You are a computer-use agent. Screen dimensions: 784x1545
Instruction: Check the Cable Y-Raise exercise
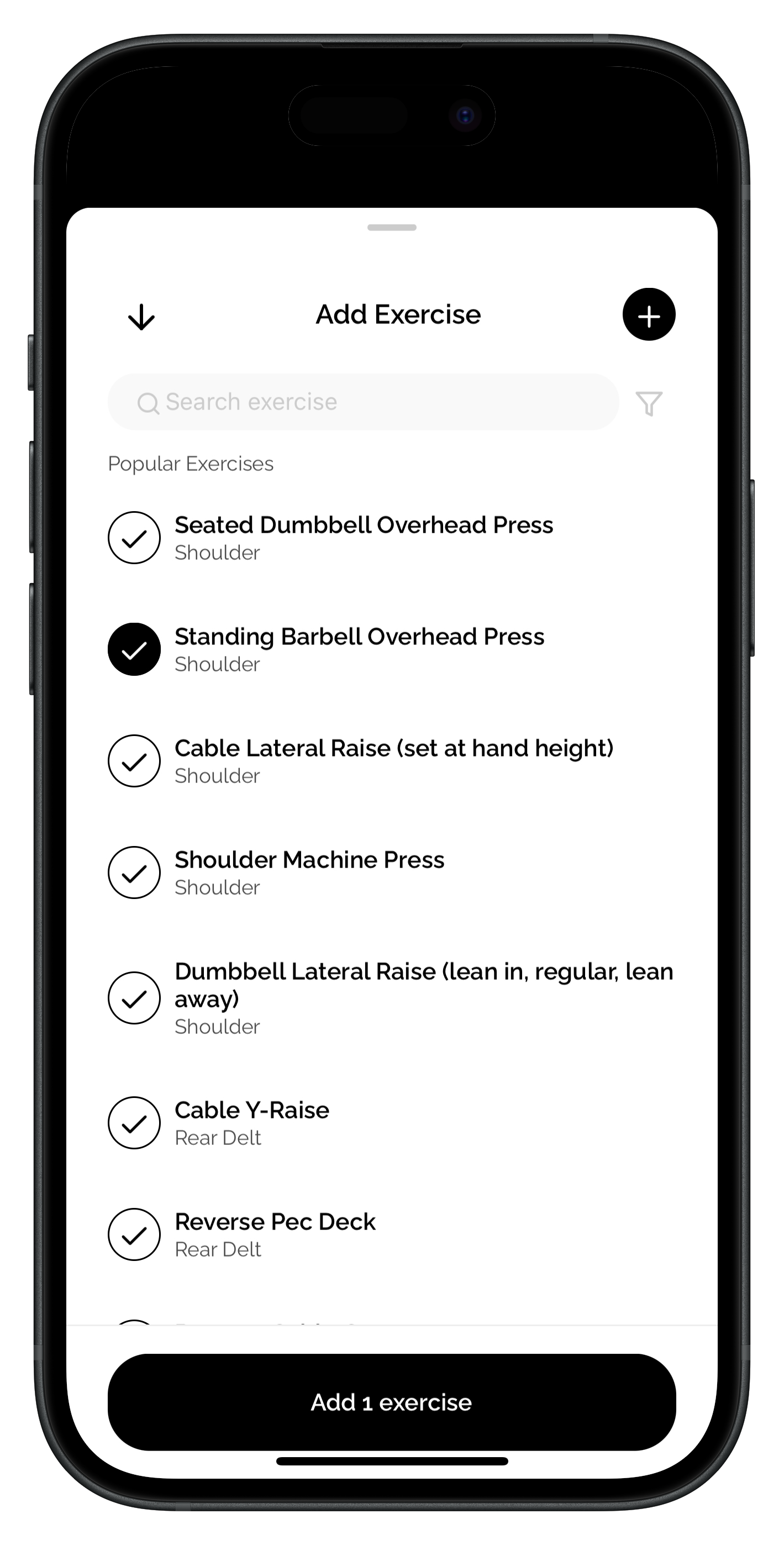(134, 1123)
